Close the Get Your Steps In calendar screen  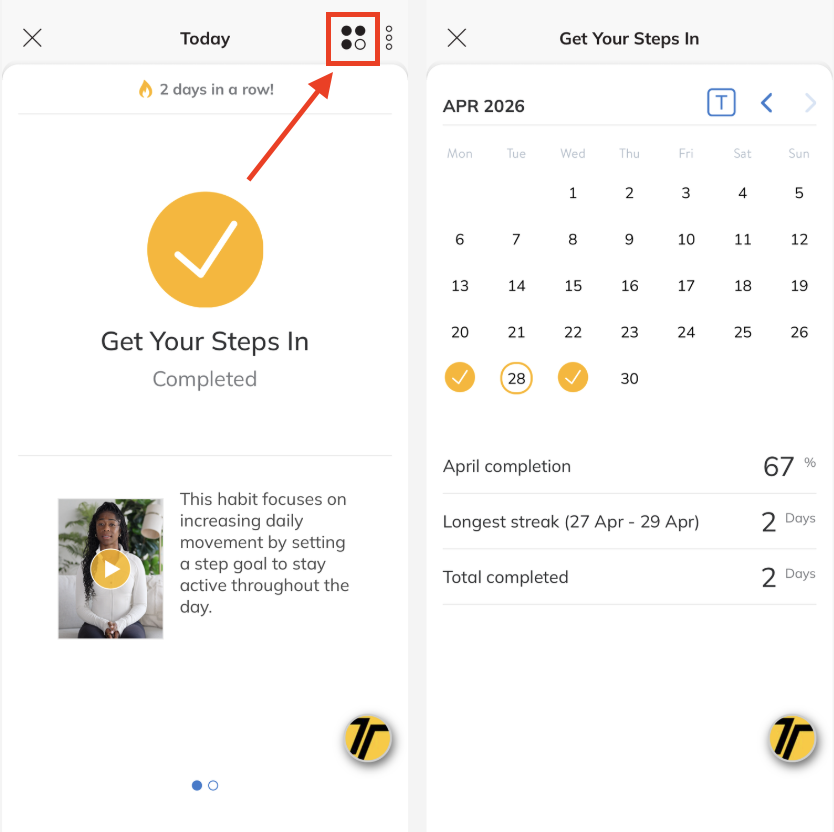pyautogui.click(x=457, y=38)
